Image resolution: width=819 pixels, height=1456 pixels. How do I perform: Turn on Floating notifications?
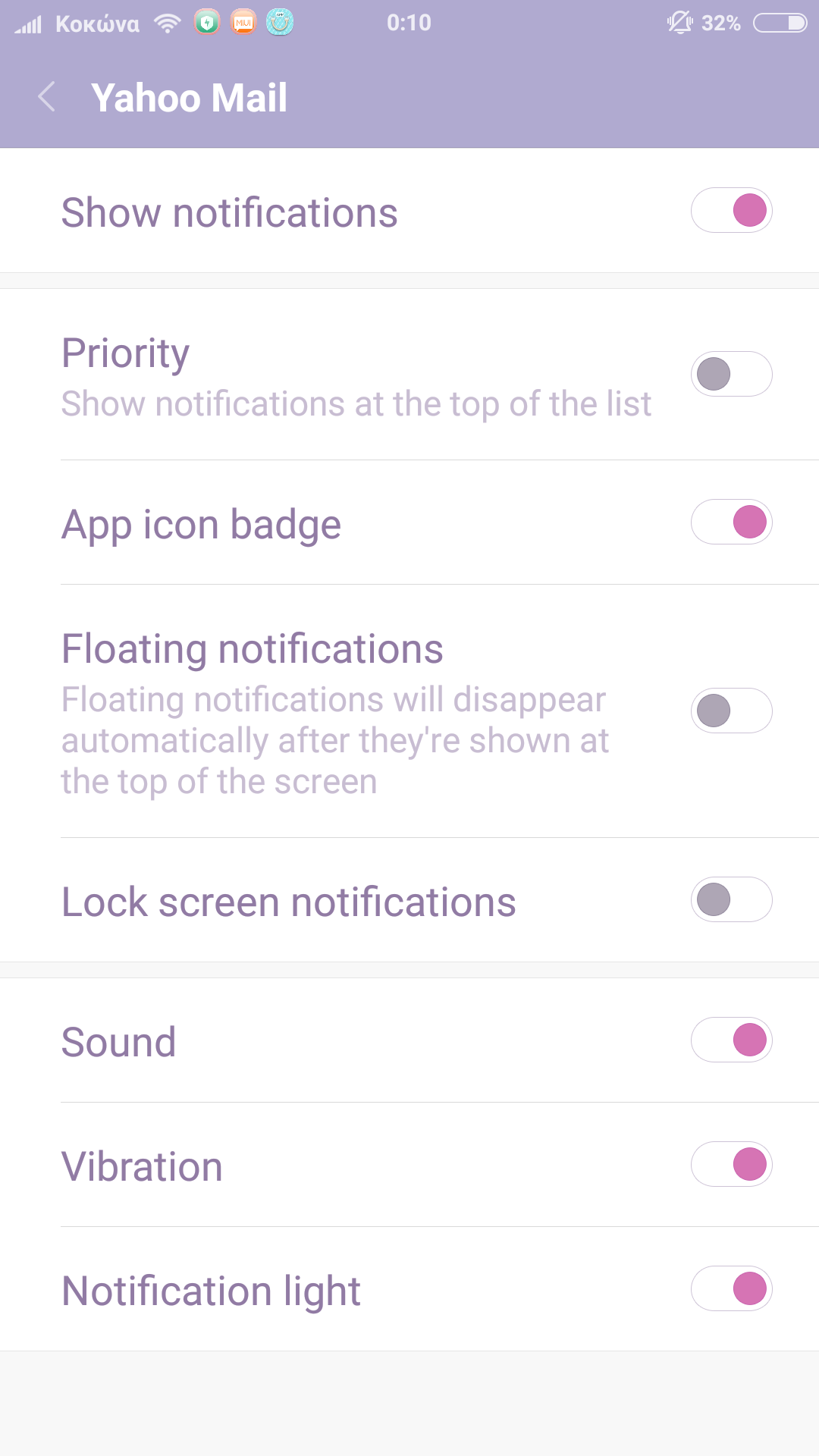pyautogui.click(x=731, y=711)
